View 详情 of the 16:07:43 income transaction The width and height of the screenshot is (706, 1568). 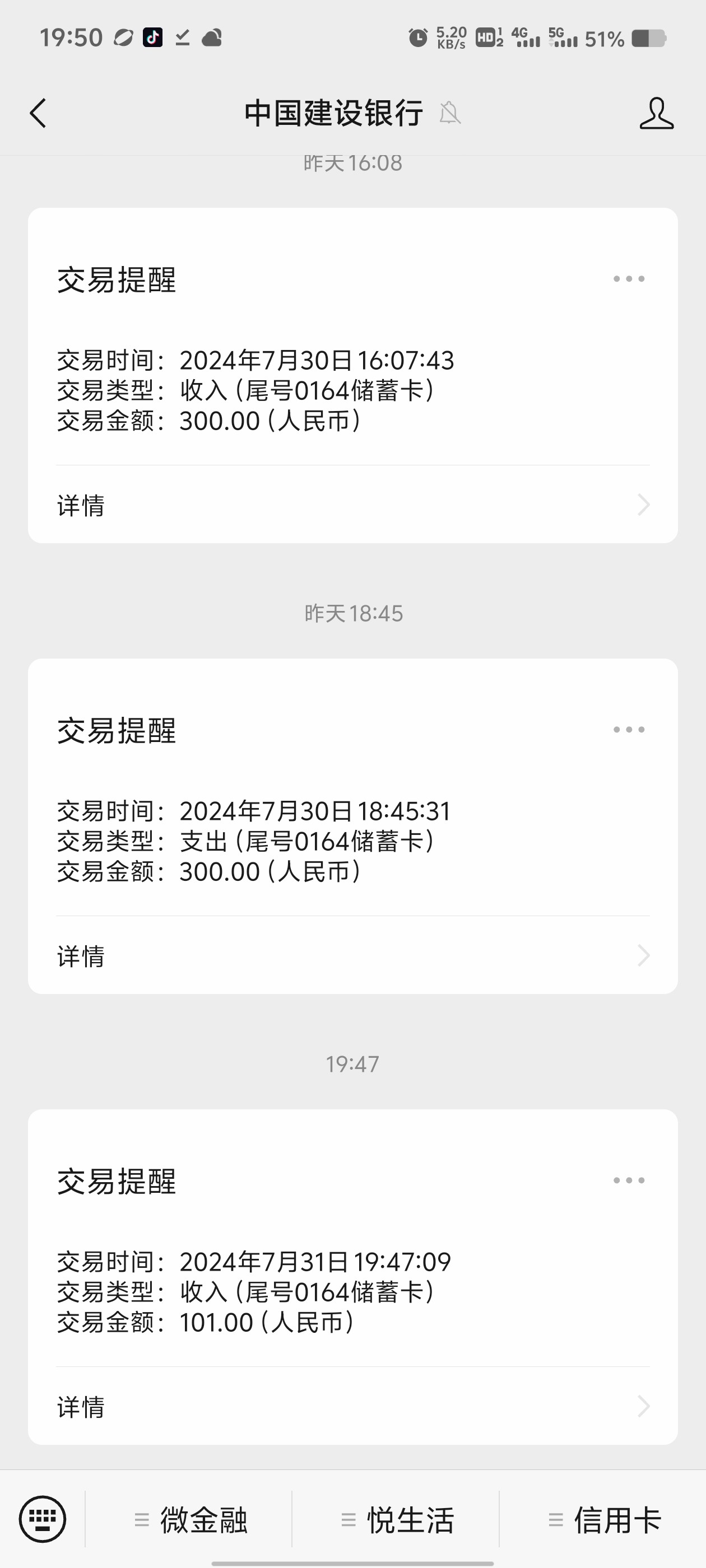[x=352, y=505]
